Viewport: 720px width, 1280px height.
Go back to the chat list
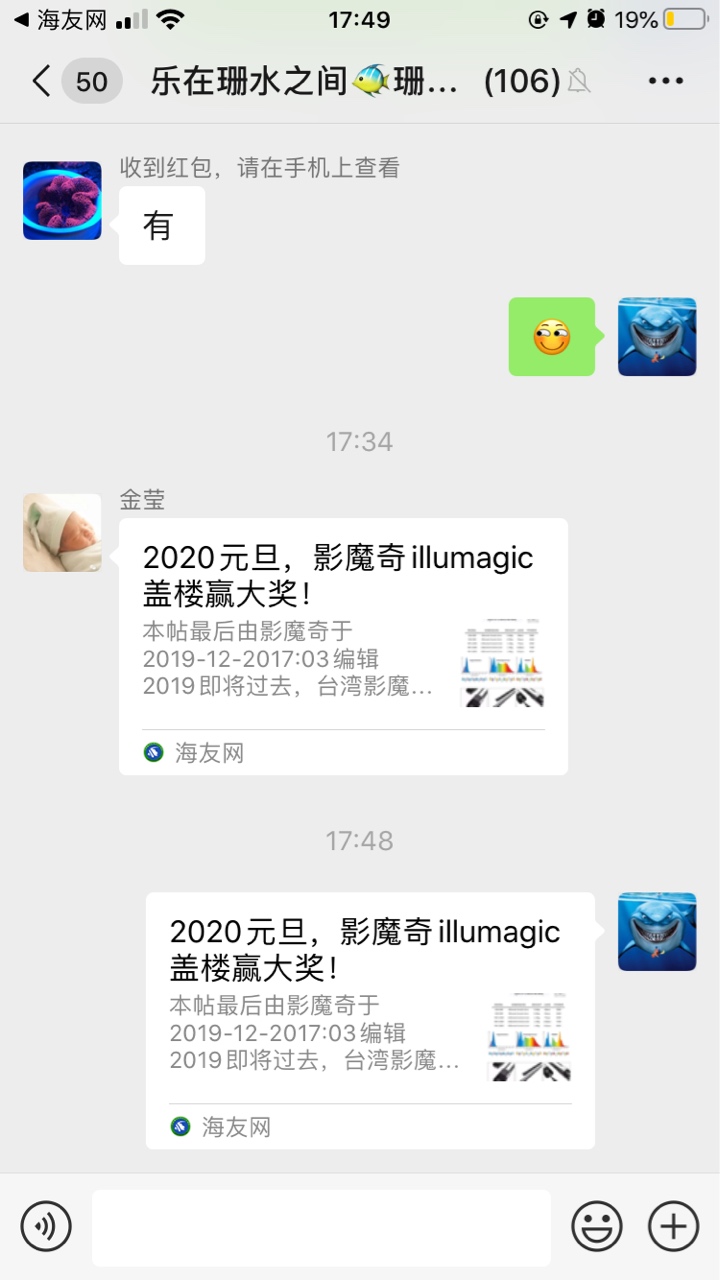[42, 81]
